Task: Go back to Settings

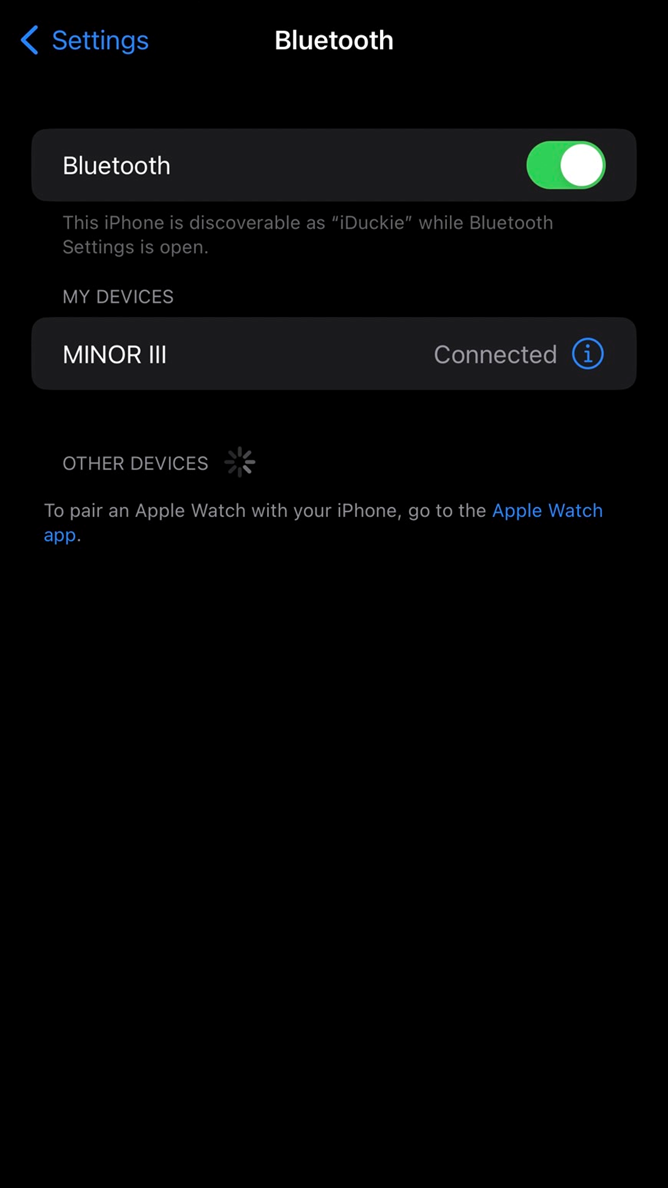Action: [85, 40]
